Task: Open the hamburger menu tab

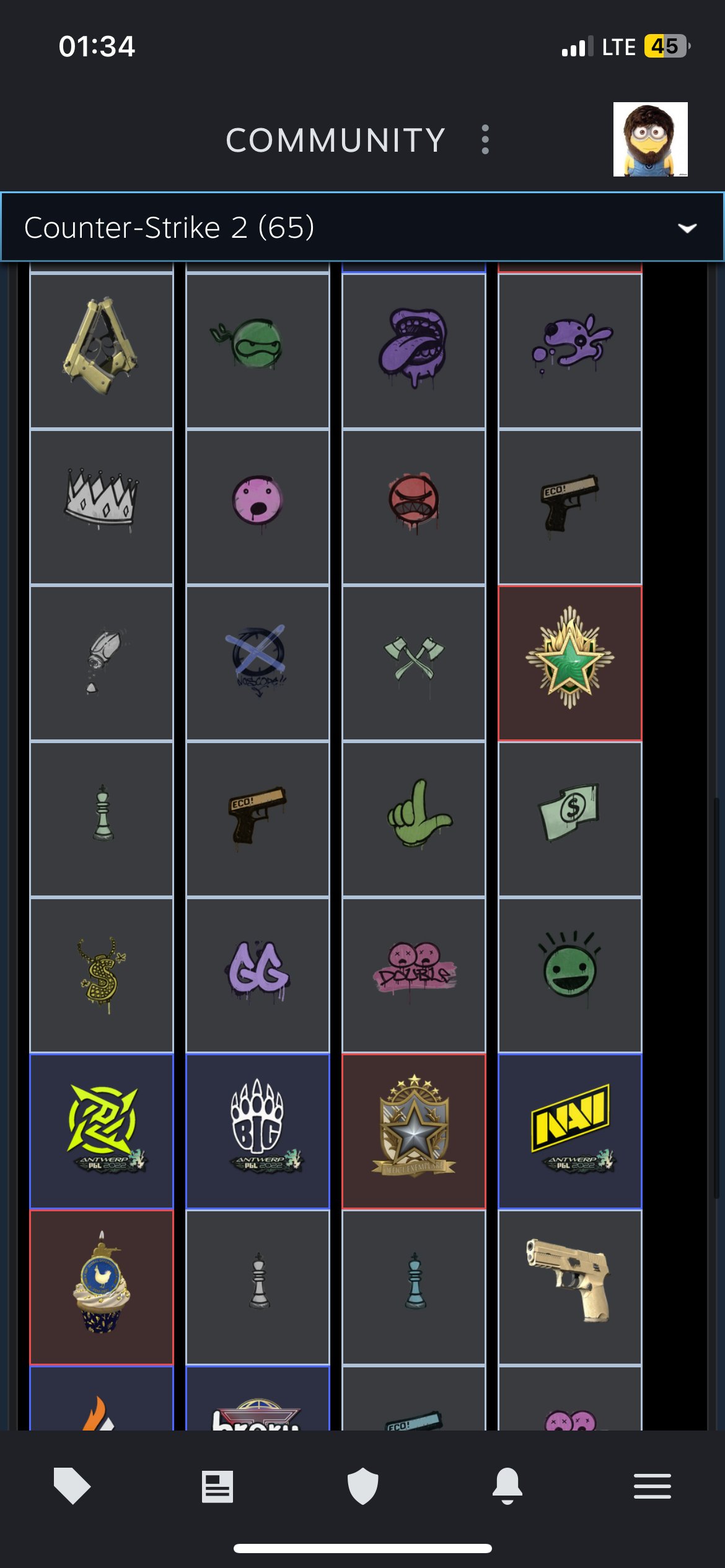Action: pyautogui.click(x=652, y=1486)
